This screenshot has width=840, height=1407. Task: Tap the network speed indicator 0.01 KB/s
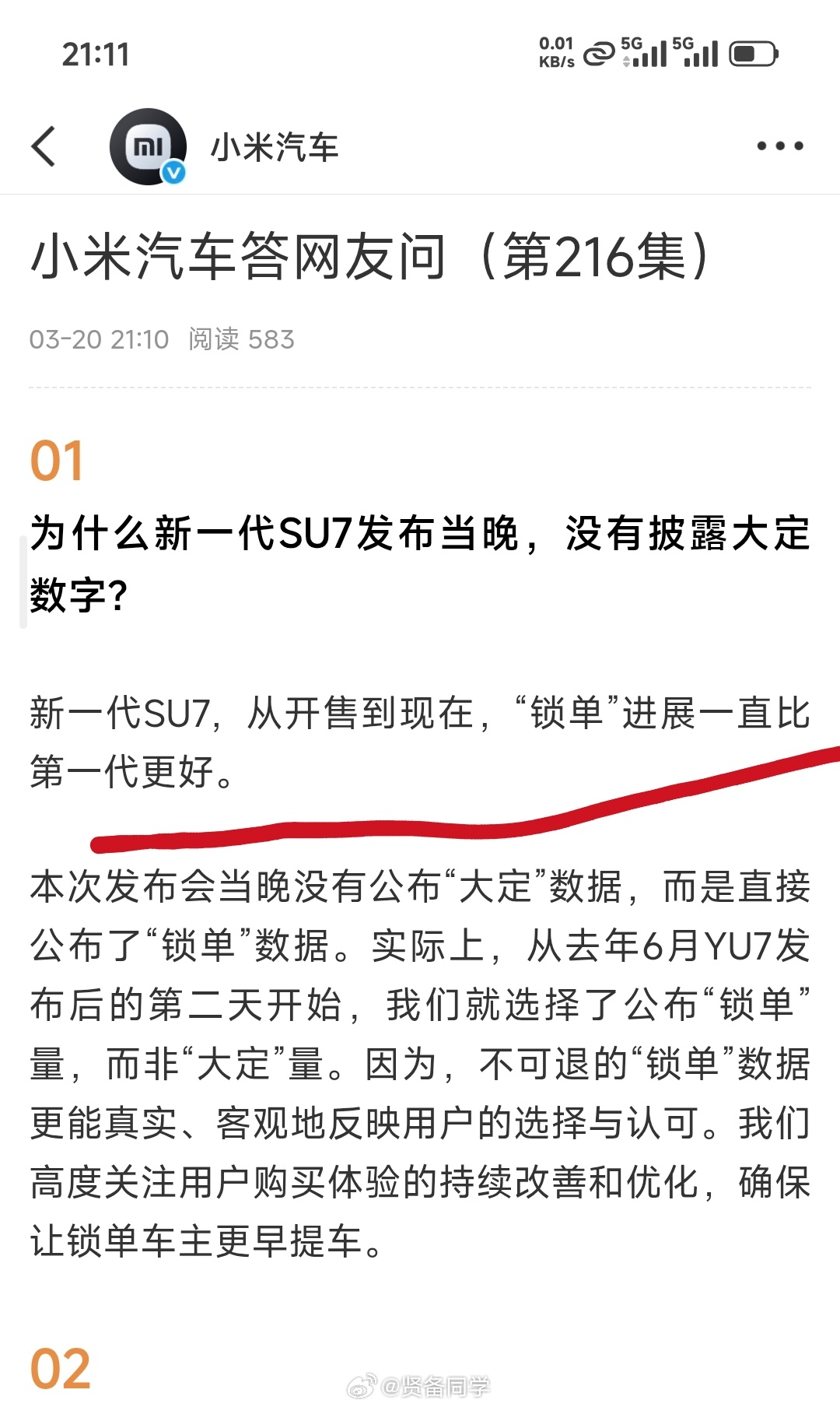(x=556, y=53)
